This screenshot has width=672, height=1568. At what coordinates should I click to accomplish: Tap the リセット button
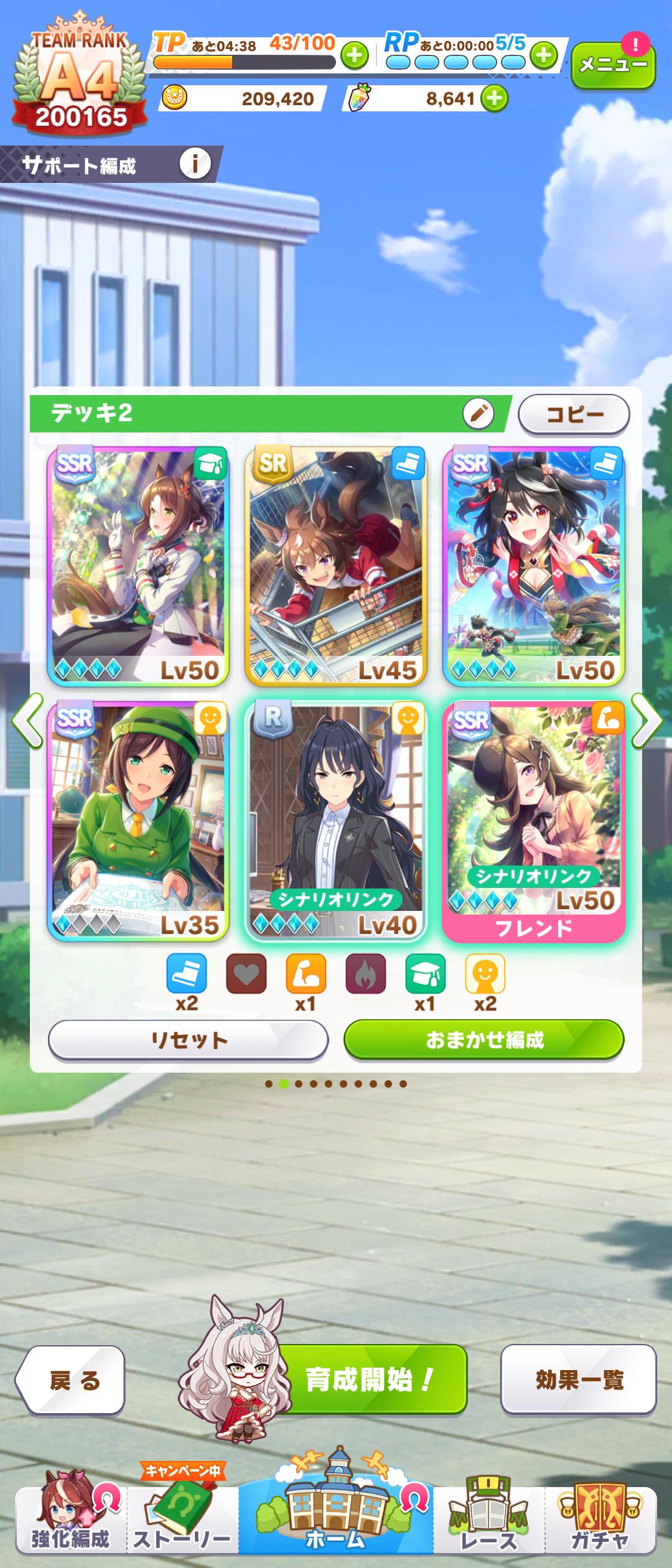(188, 1040)
